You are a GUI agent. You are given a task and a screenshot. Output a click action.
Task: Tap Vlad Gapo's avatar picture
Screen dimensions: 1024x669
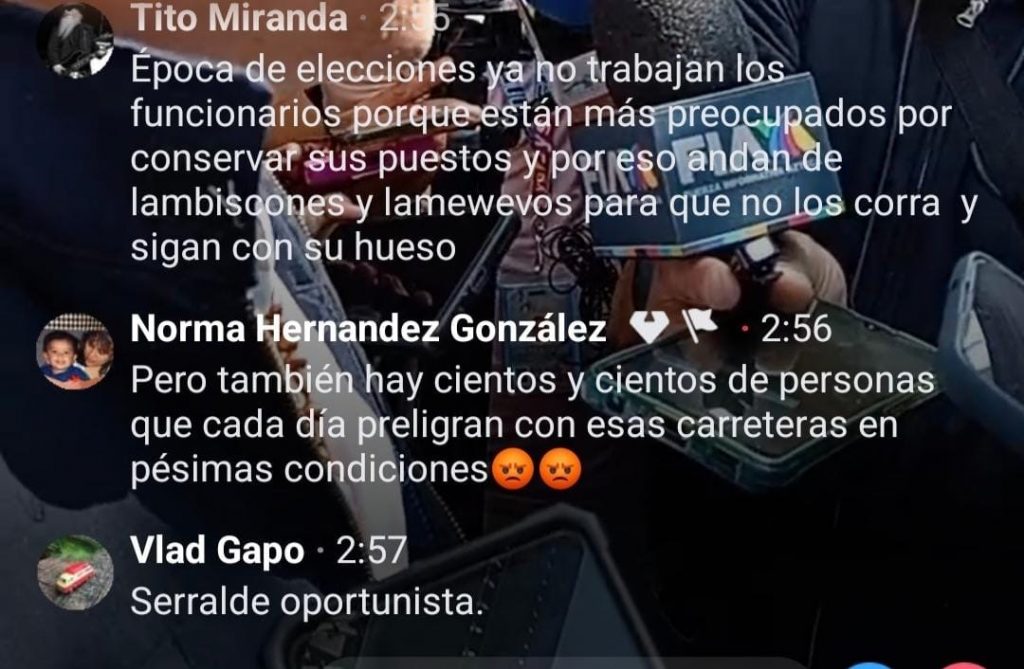[75, 573]
